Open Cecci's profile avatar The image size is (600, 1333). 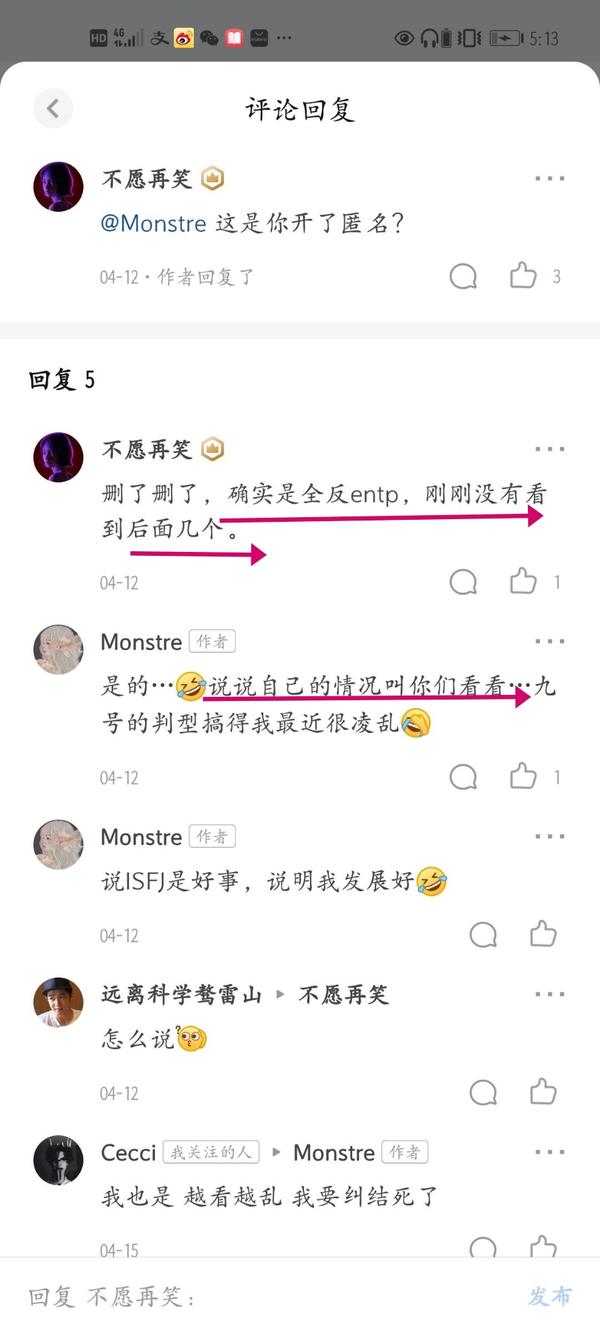58,1159
